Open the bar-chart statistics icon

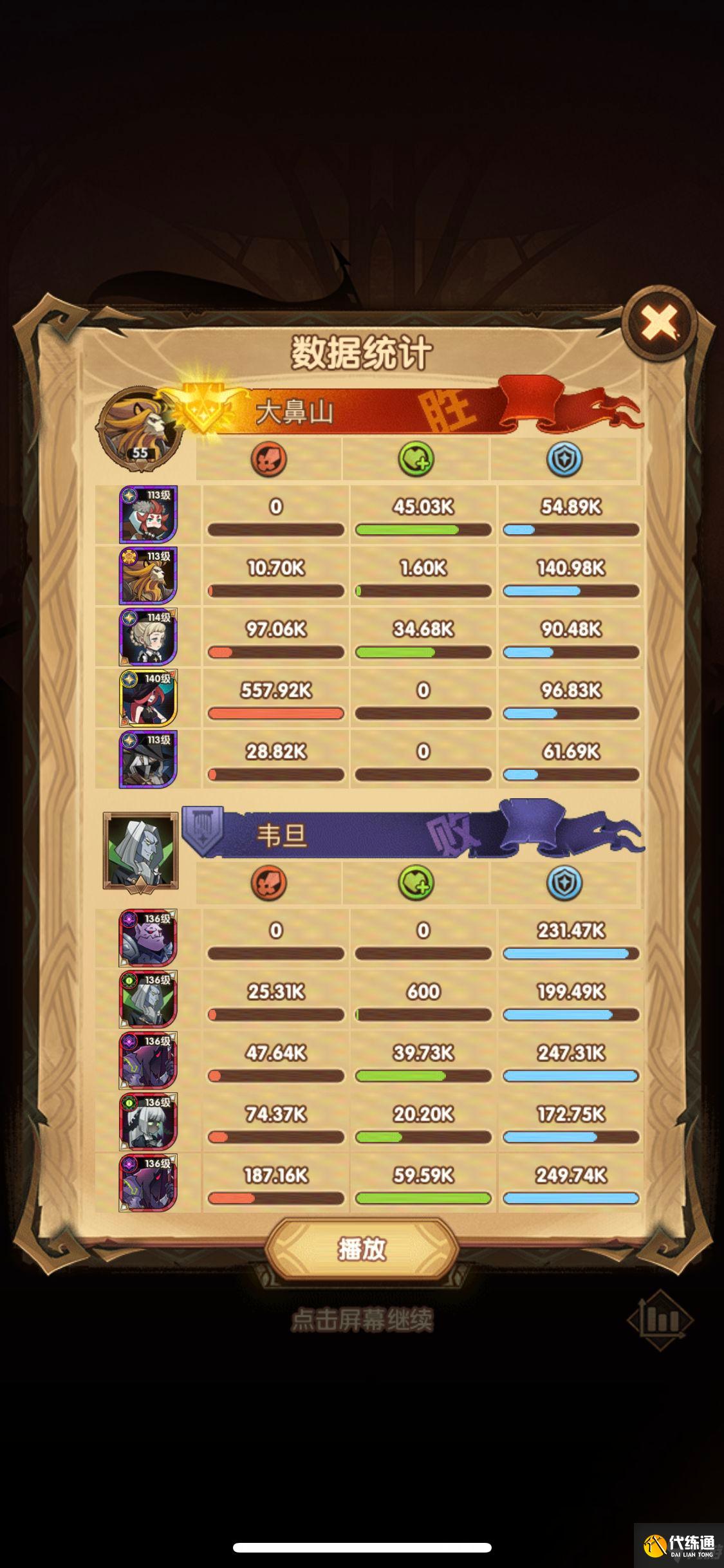660,1320
